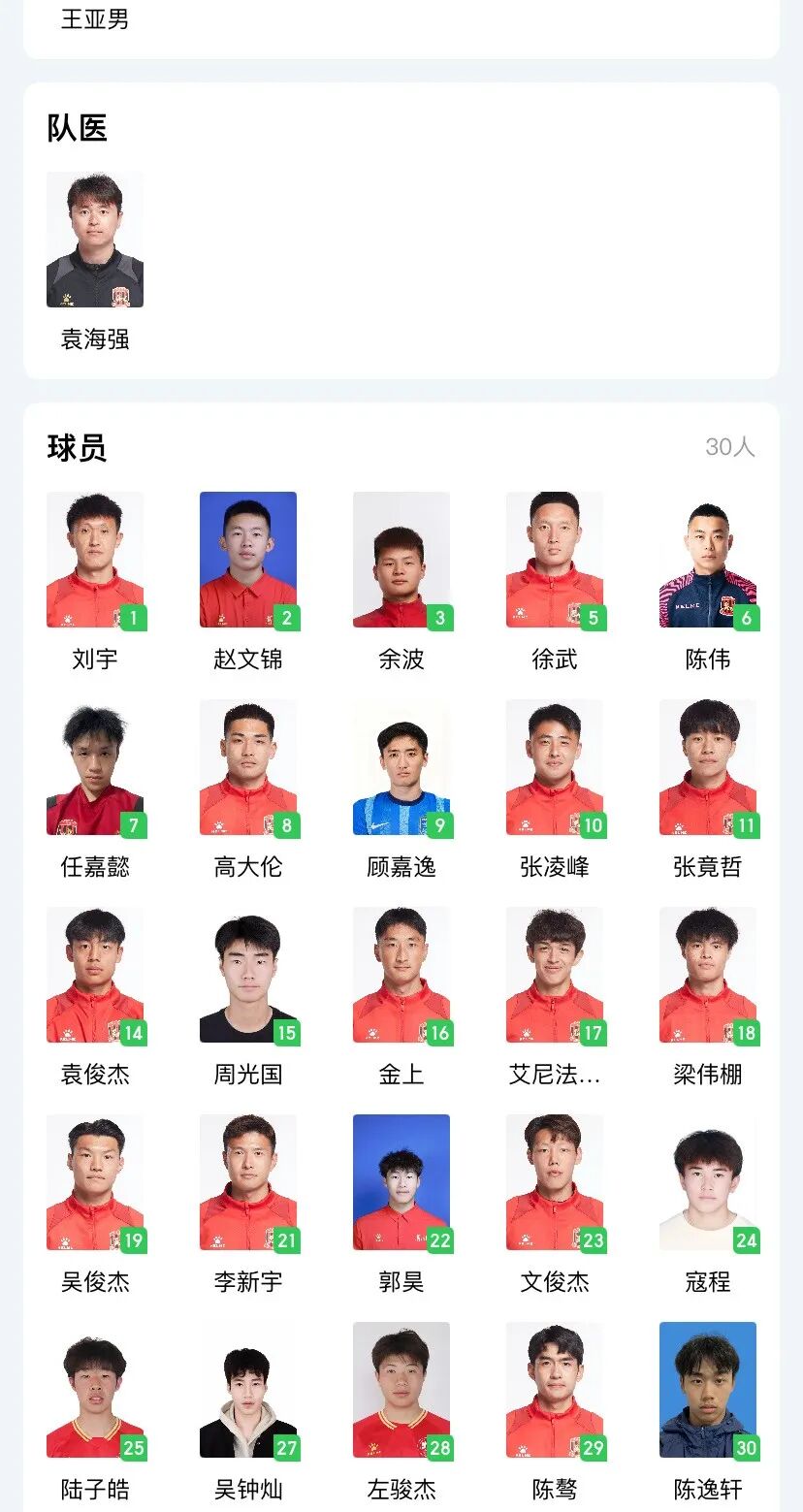
Task: Select 顾嘉逸 number 9
Action: coord(401,767)
